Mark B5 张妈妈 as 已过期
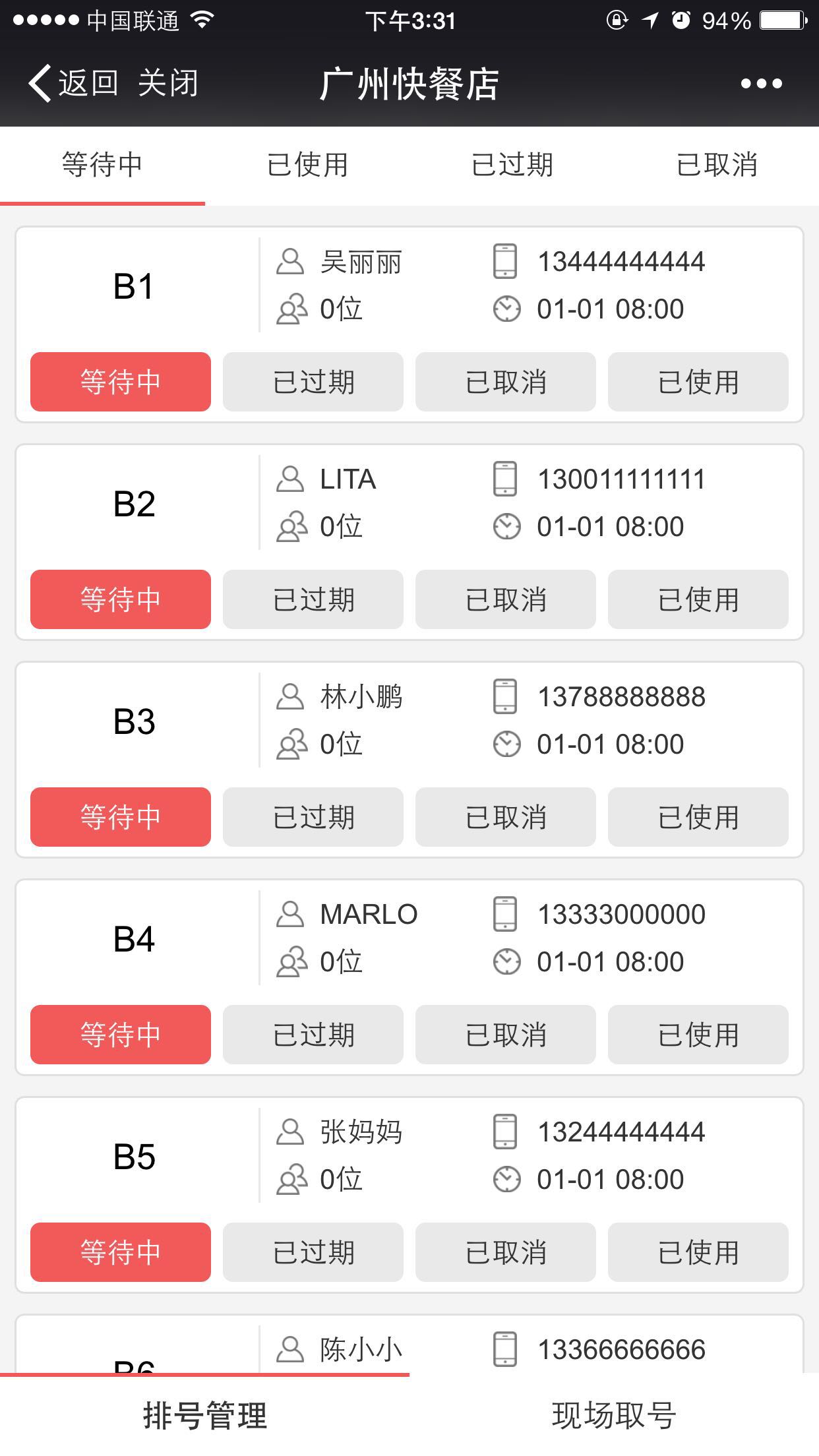Image resolution: width=819 pixels, height=1456 pixels. 313,1252
